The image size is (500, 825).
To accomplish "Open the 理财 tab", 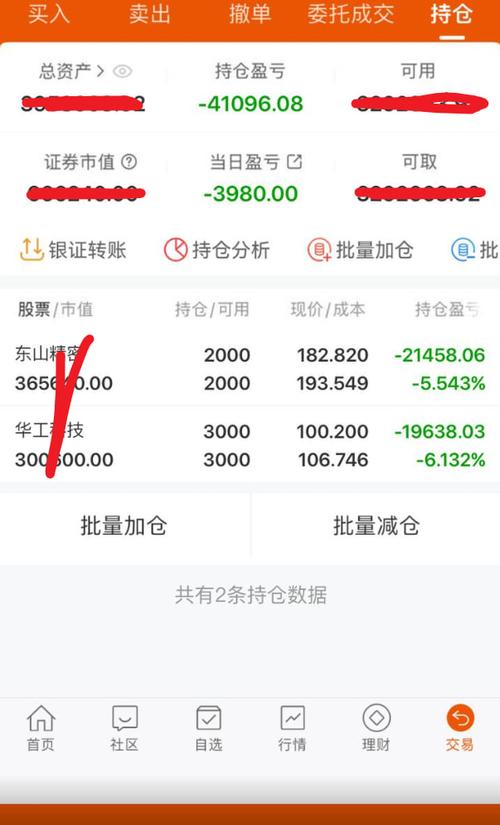I will pyautogui.click(x=376, y=728).
